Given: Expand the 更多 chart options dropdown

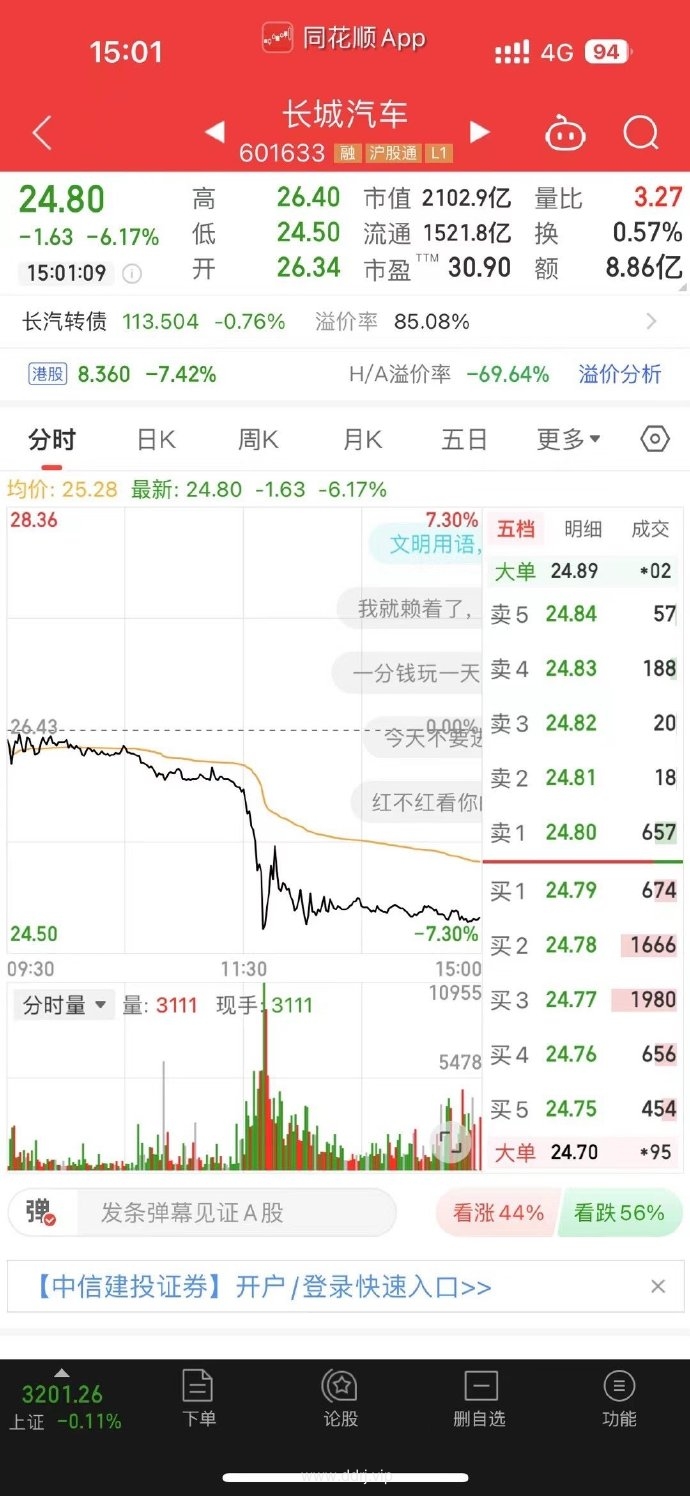Looking at the screenshot, I should (x=568, y=440).
